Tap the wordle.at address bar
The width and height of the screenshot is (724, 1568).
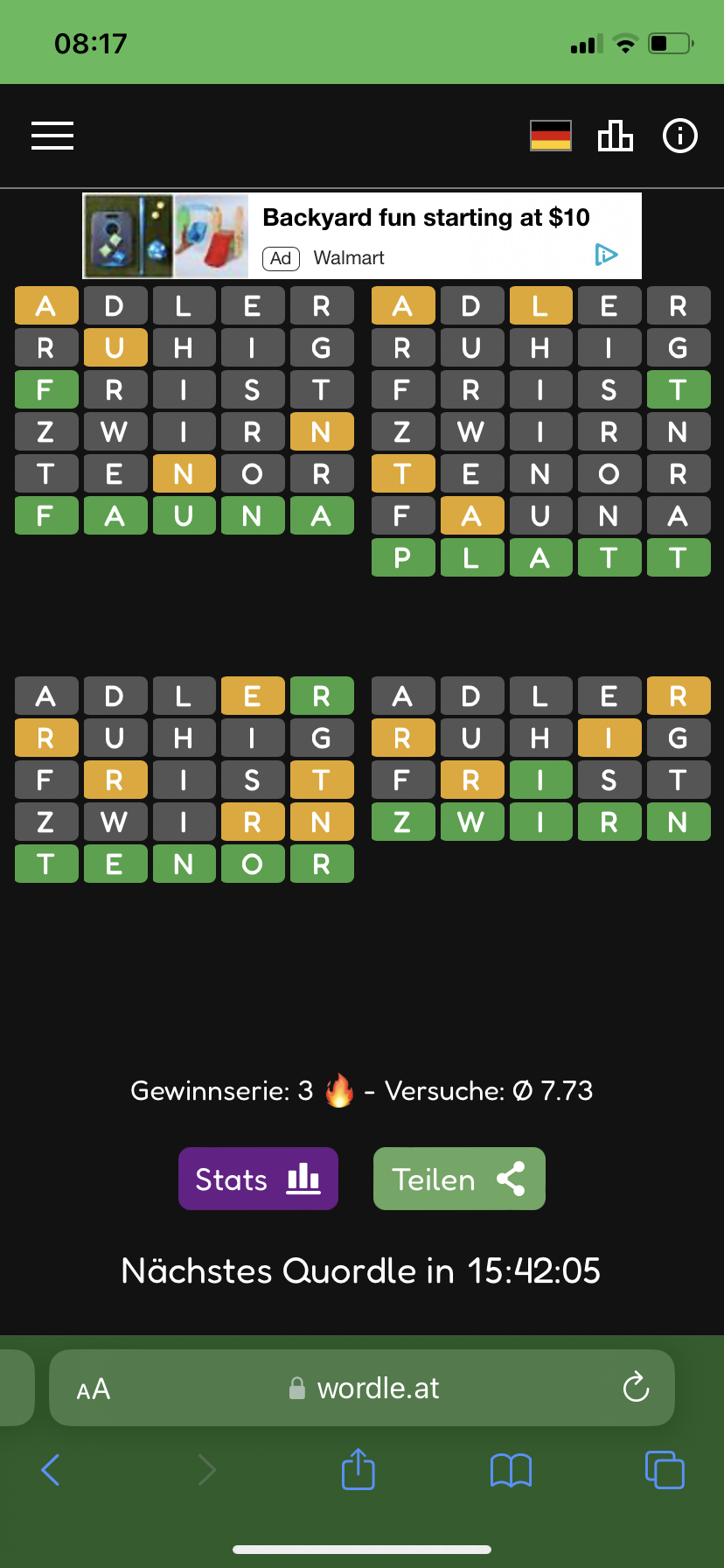point(362,1388)
